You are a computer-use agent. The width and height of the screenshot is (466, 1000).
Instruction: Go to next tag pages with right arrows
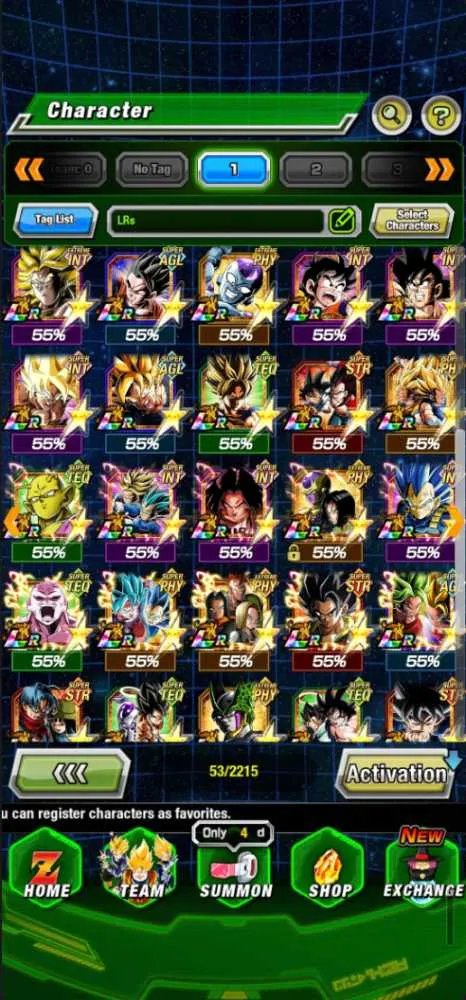(439, 169)
